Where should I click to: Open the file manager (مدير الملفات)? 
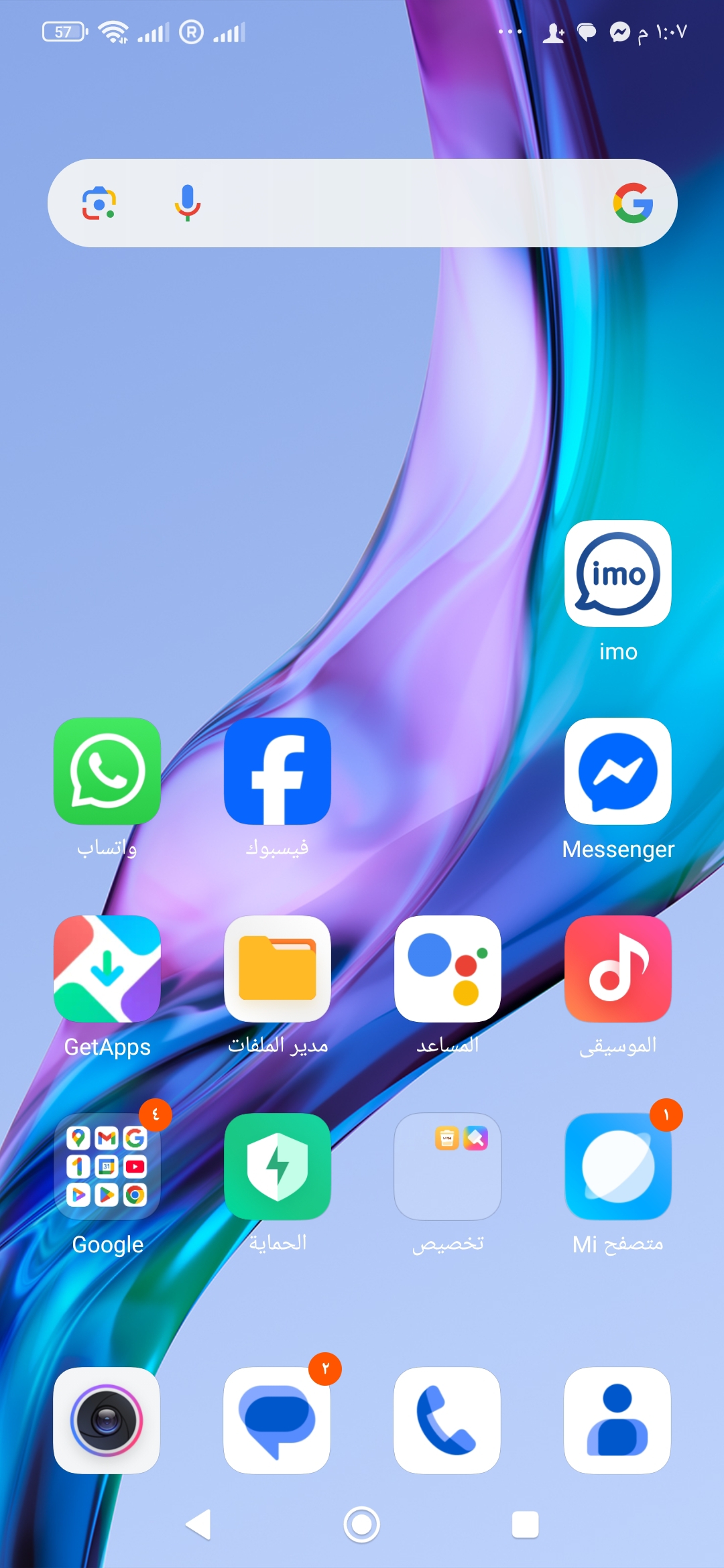click(278, 969)
